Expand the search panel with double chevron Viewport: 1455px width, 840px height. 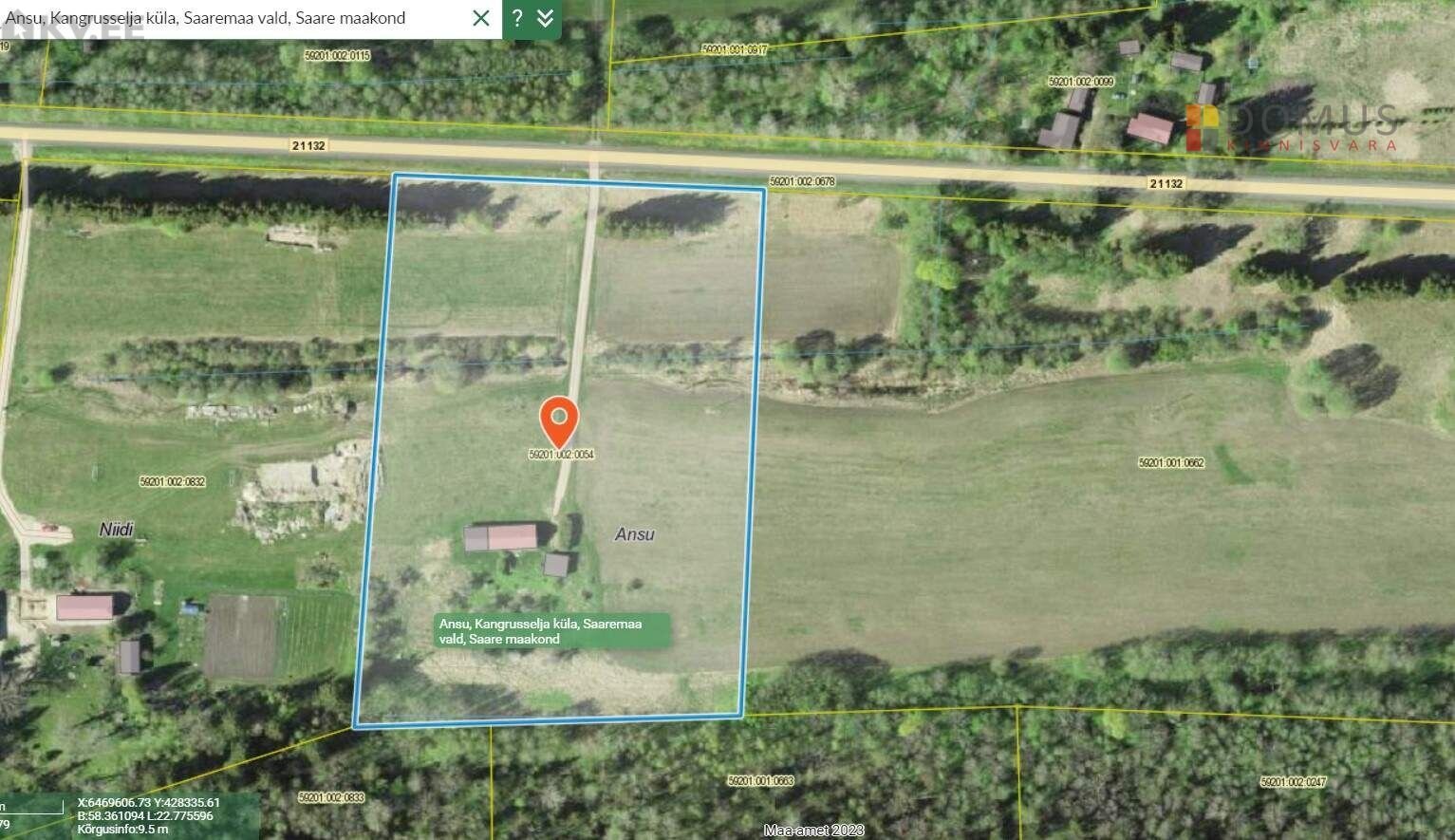tap(545, 18)
